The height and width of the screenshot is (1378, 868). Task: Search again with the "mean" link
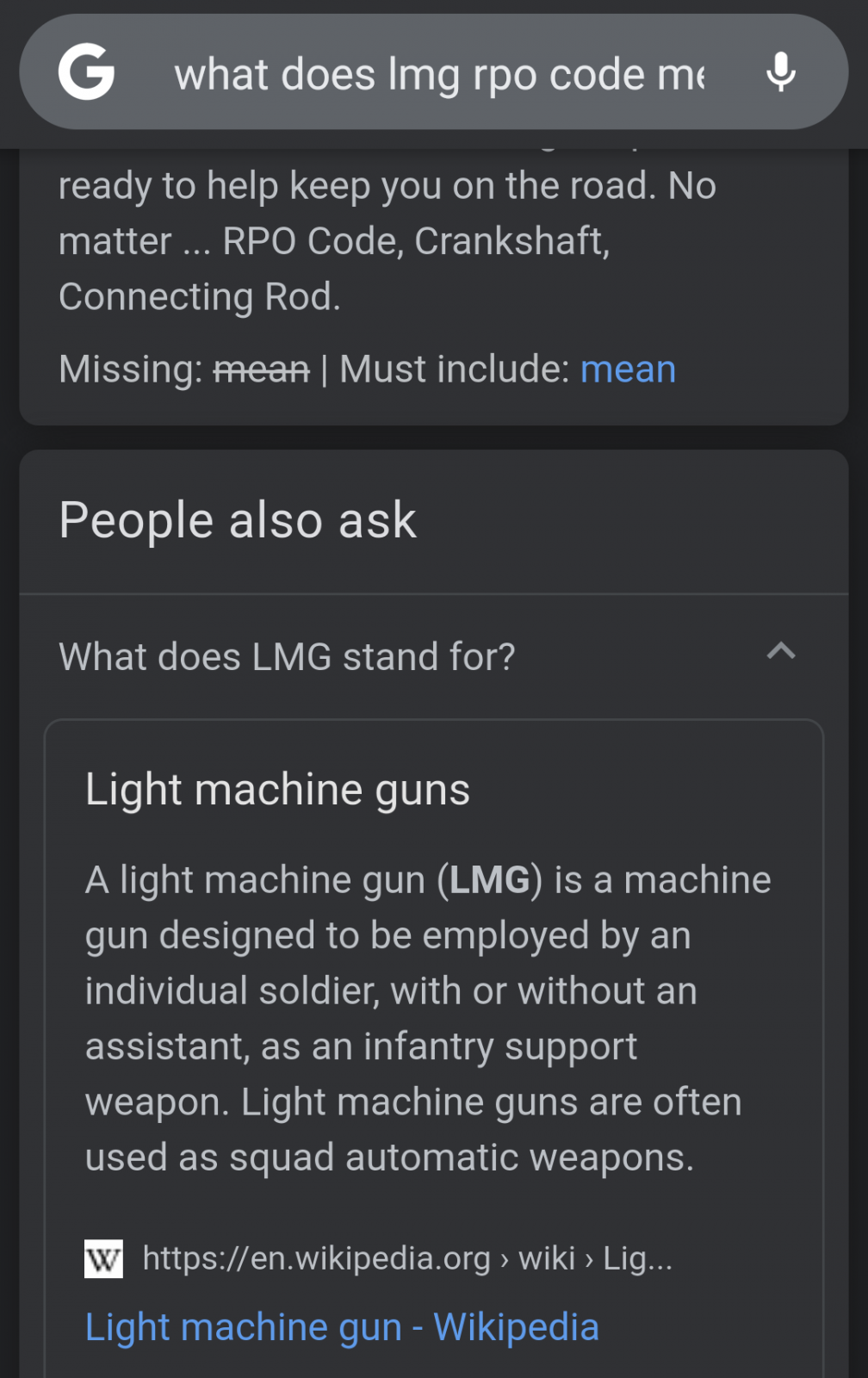(x=628, y=369)
